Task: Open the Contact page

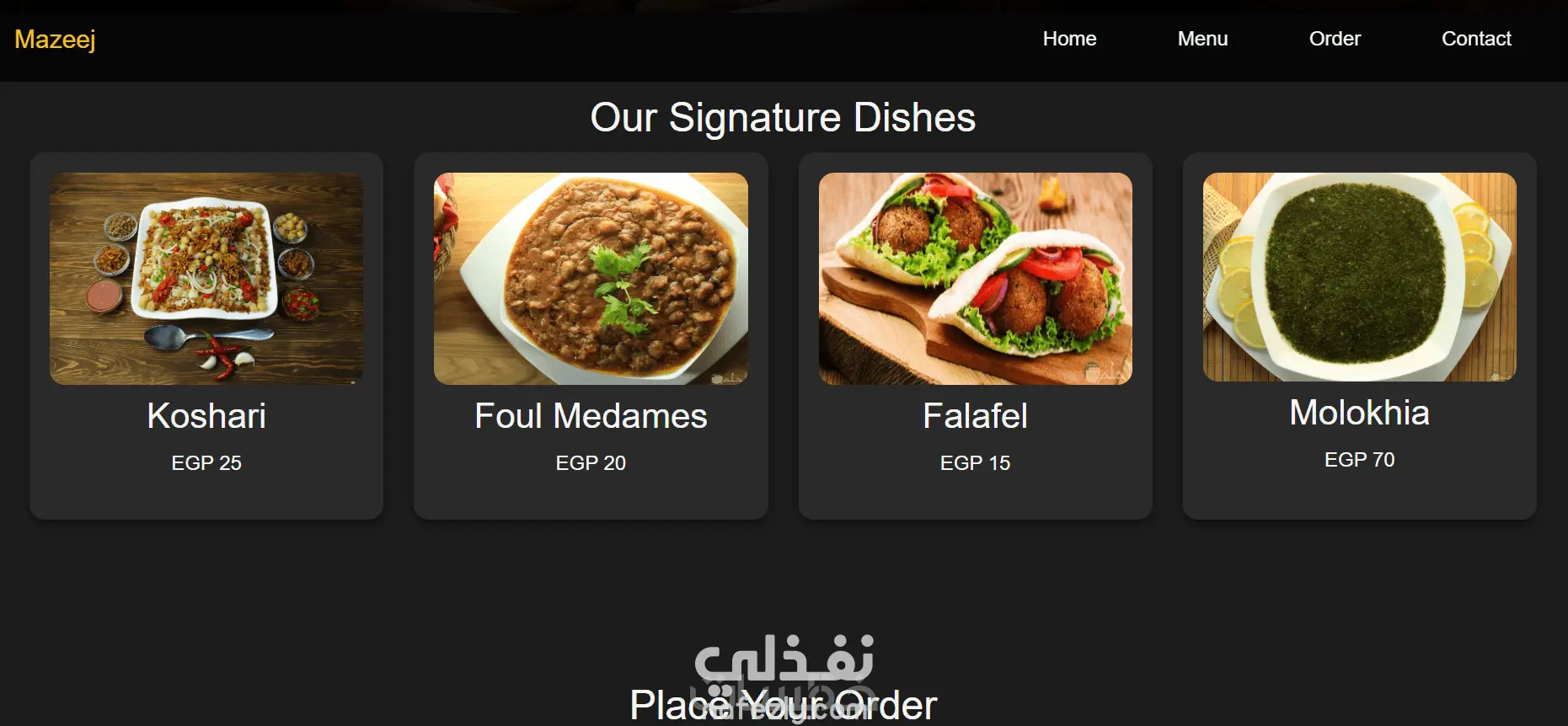Action: pos(1476,39)
